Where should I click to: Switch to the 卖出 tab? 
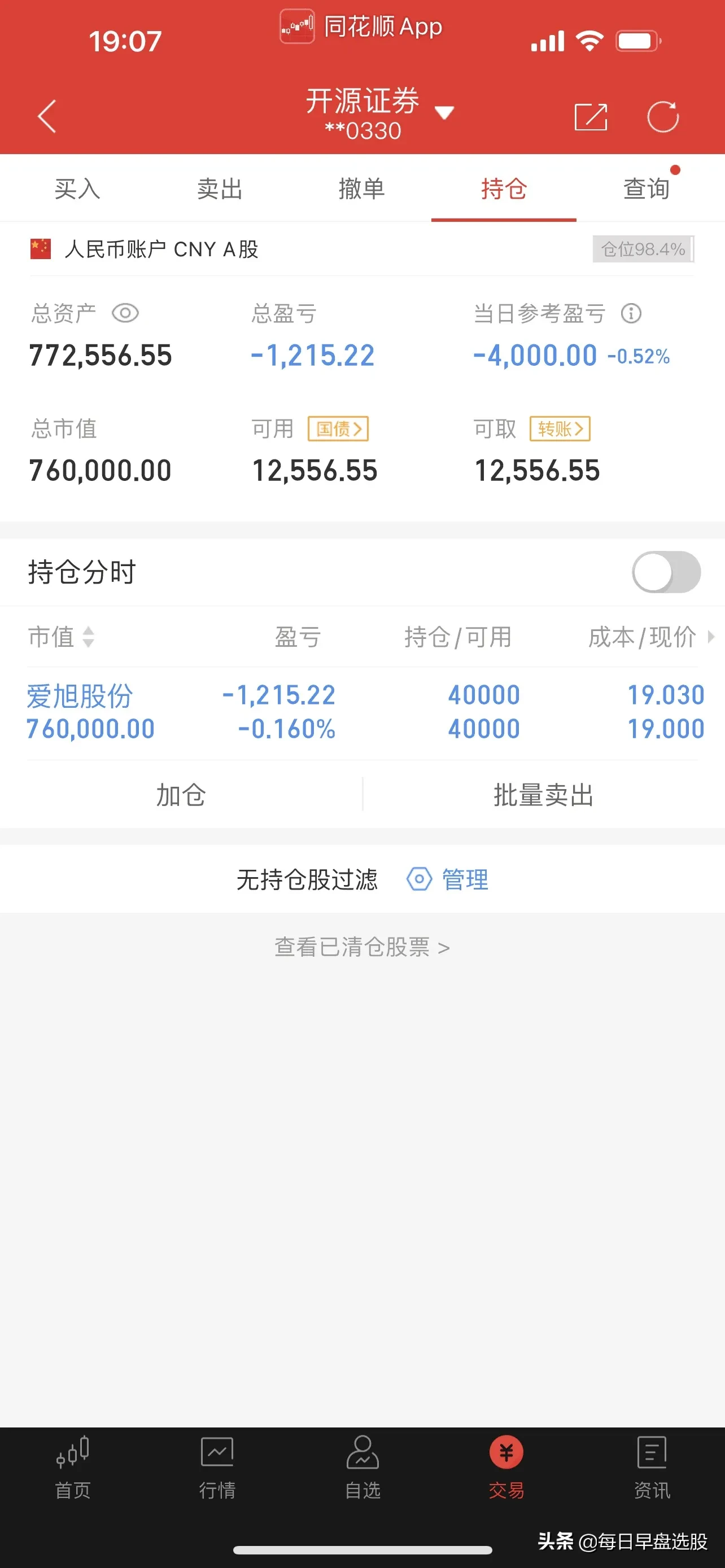click(220, 189)
